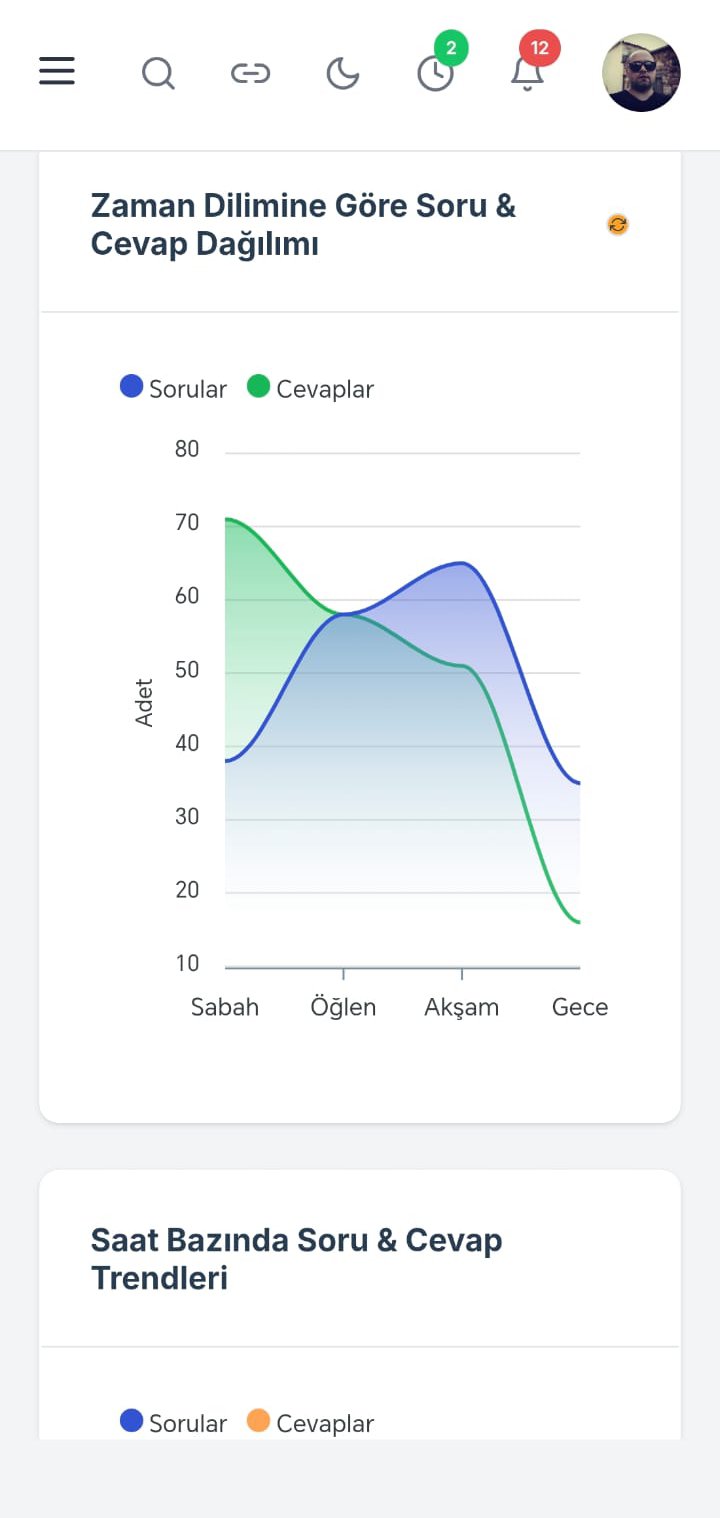Click the search icon
The image size is (720, 1518).
pyautogui.click(x=159, y=73)
